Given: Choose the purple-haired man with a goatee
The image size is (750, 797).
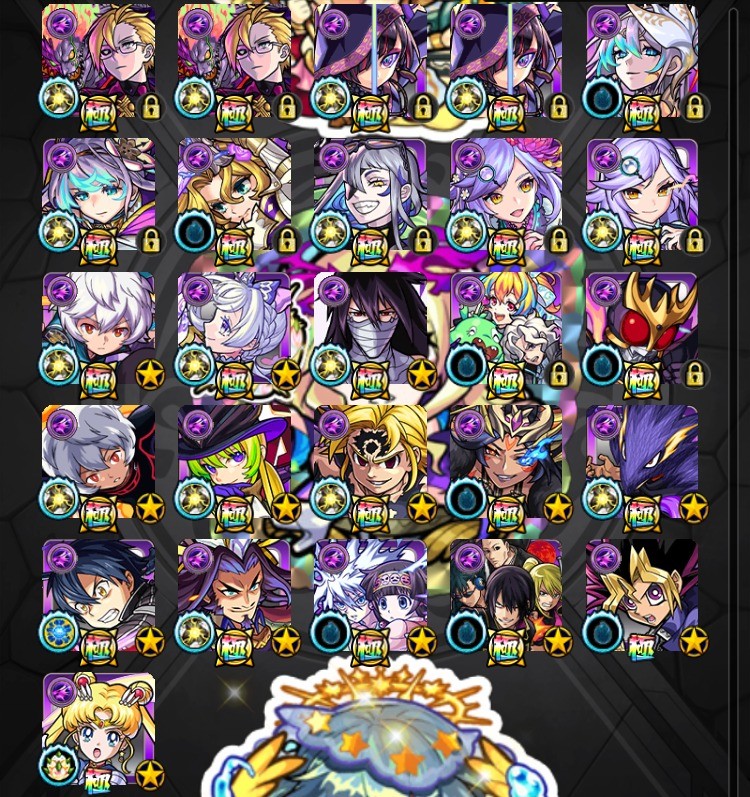Looking at the screenshot, I should pyautogui.click(x=235, y=596).
